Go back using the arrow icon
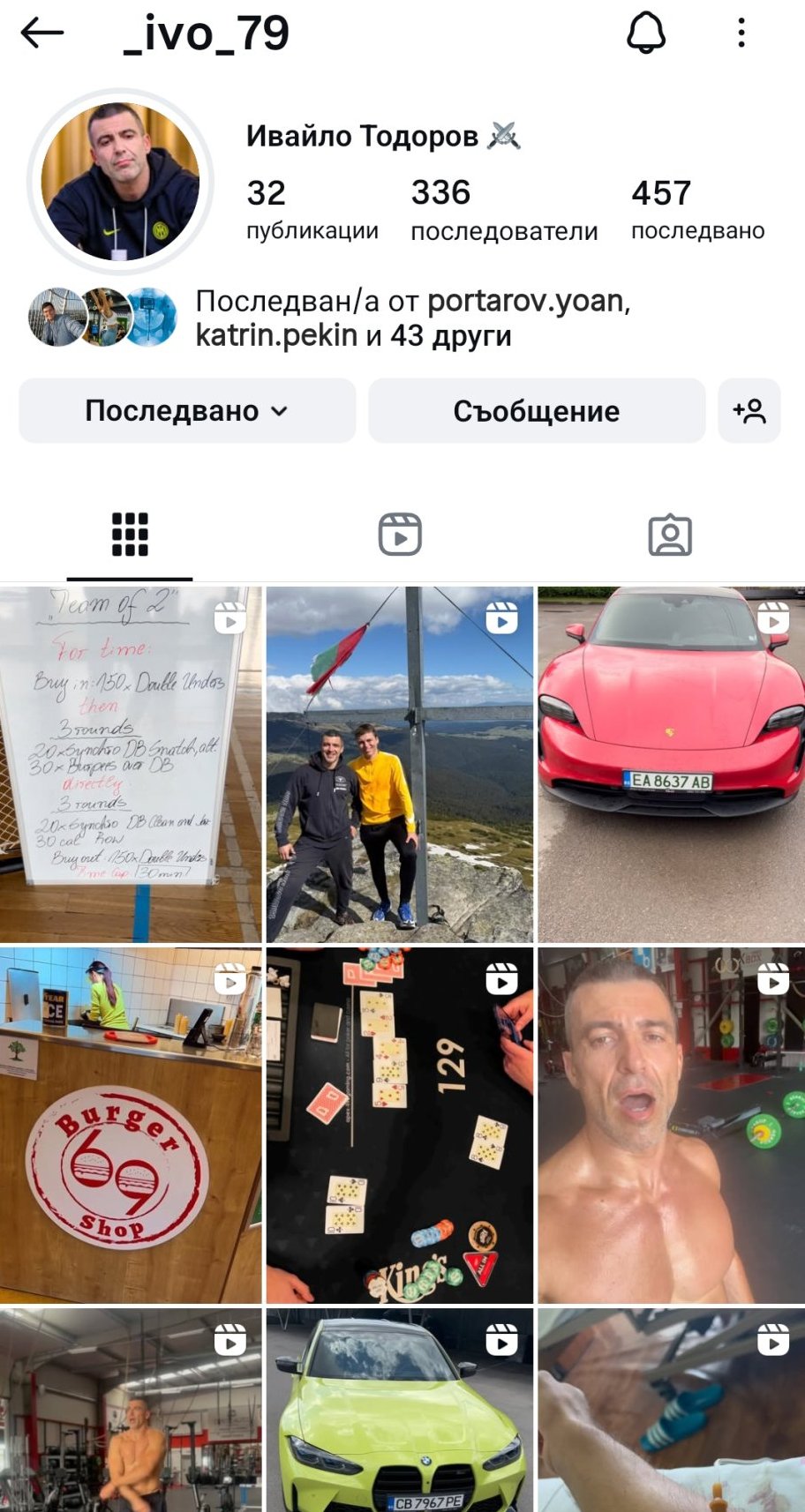The image size is (805, 1512). point(41,34)
